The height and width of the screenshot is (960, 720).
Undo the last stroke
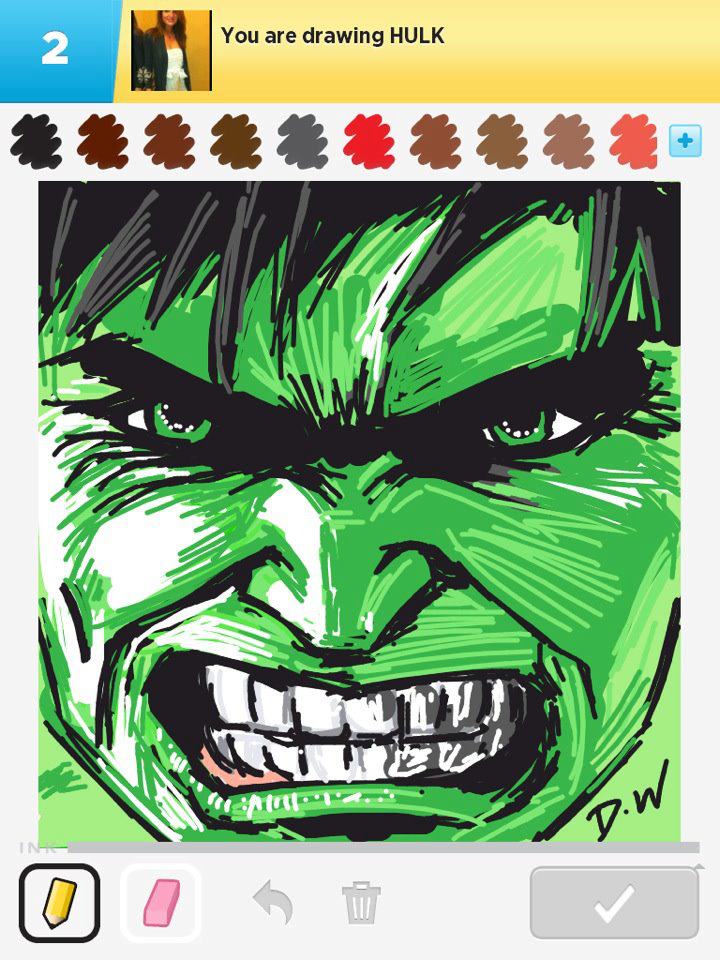point(272,903)
